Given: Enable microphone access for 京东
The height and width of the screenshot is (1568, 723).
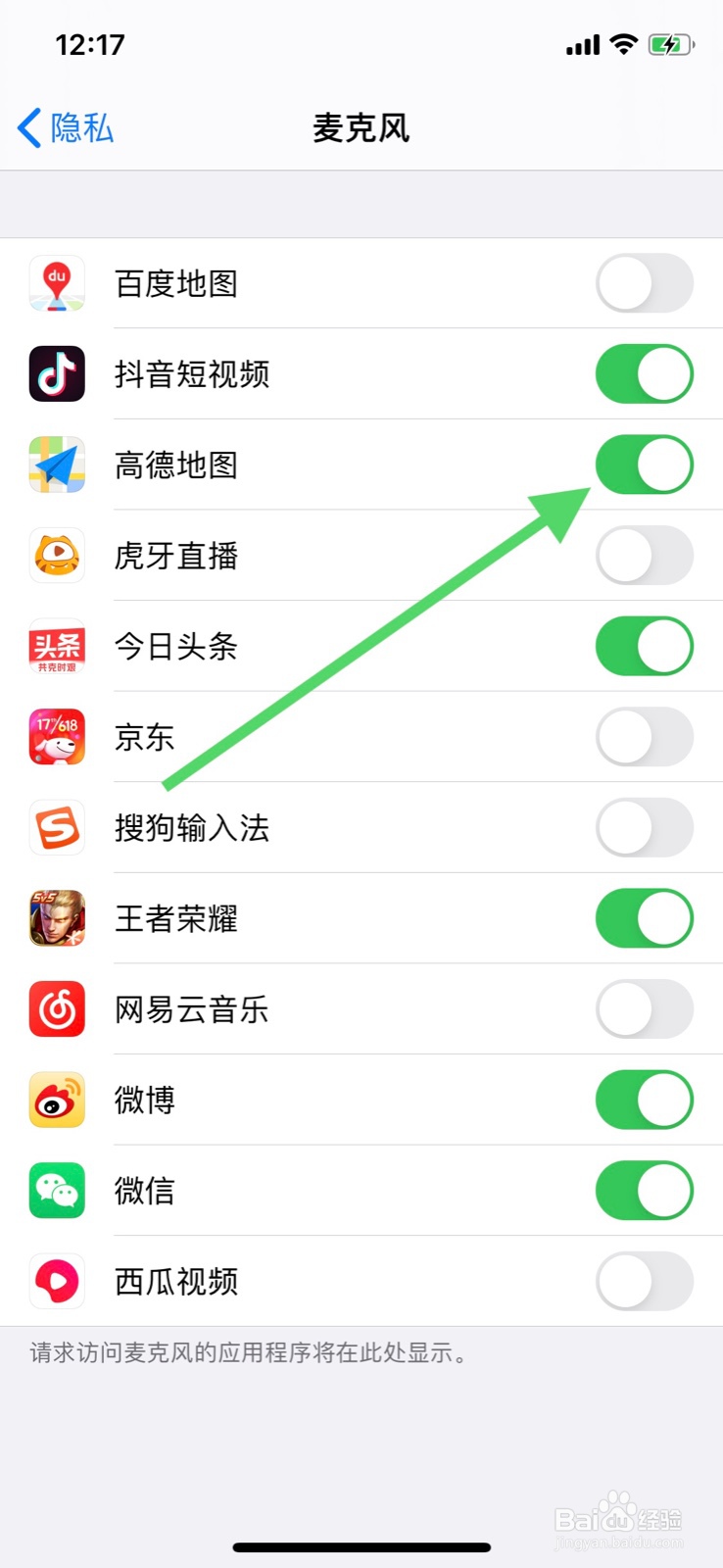Looking at the screenshot, I should (644, 737).
